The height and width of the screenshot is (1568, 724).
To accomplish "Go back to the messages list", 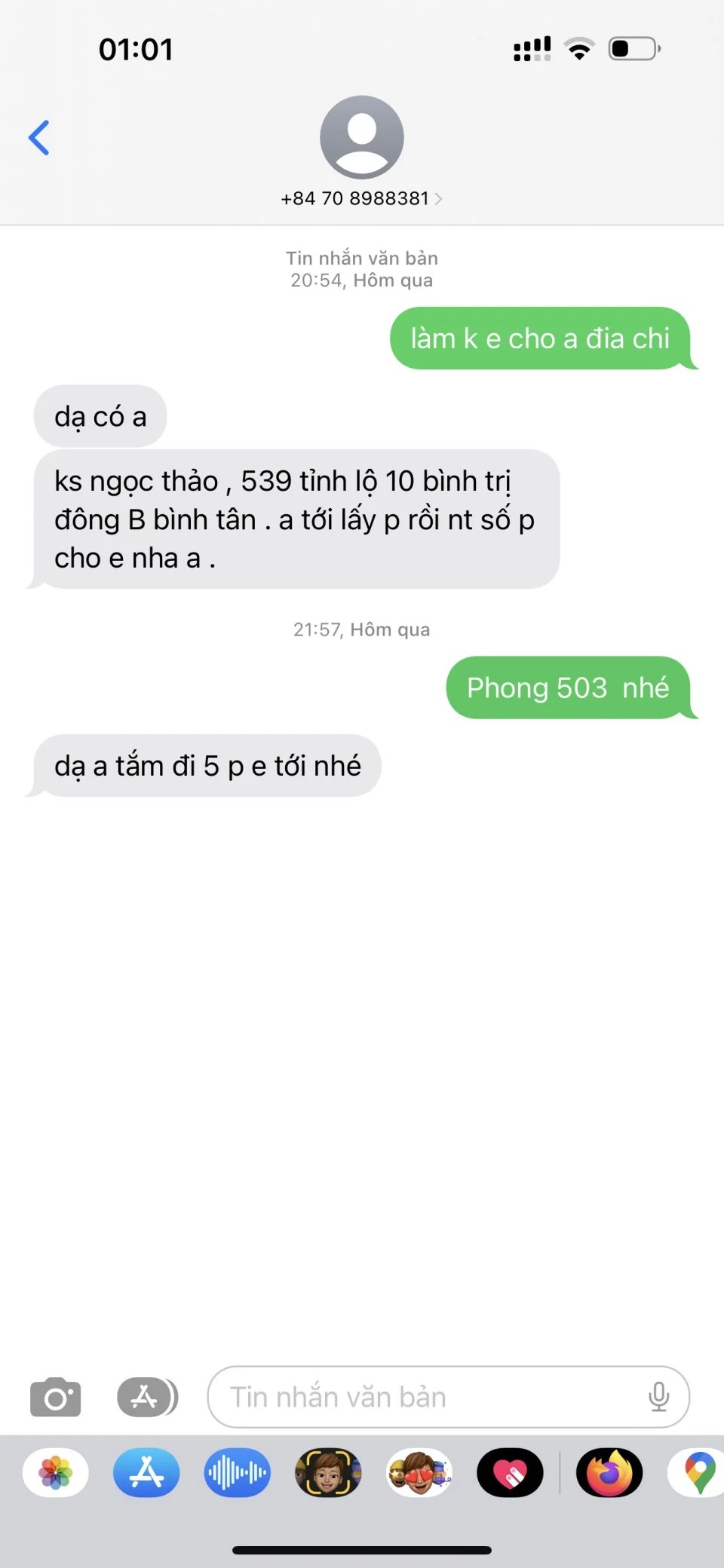I will tap(39, 138).
